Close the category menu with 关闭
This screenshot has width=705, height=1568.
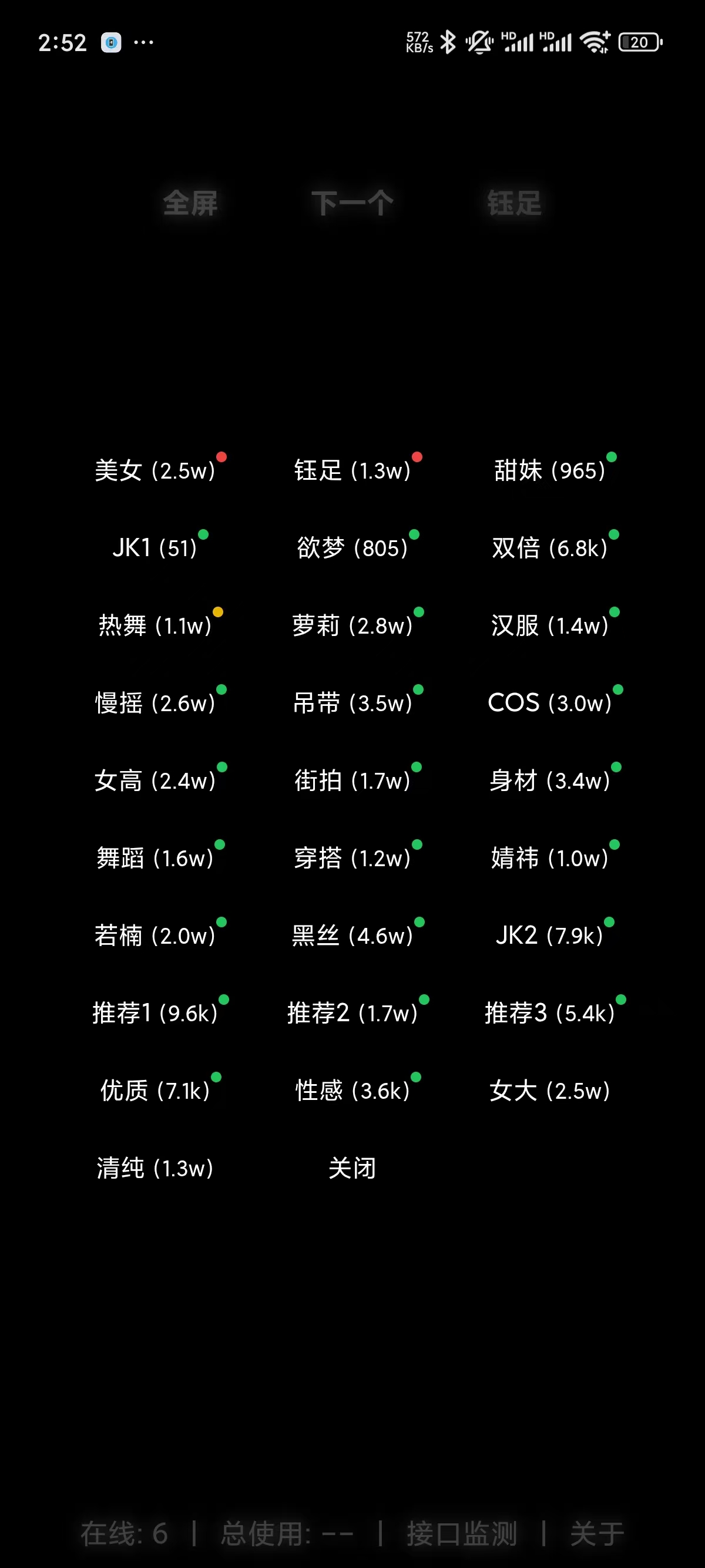click(352, 1168)
